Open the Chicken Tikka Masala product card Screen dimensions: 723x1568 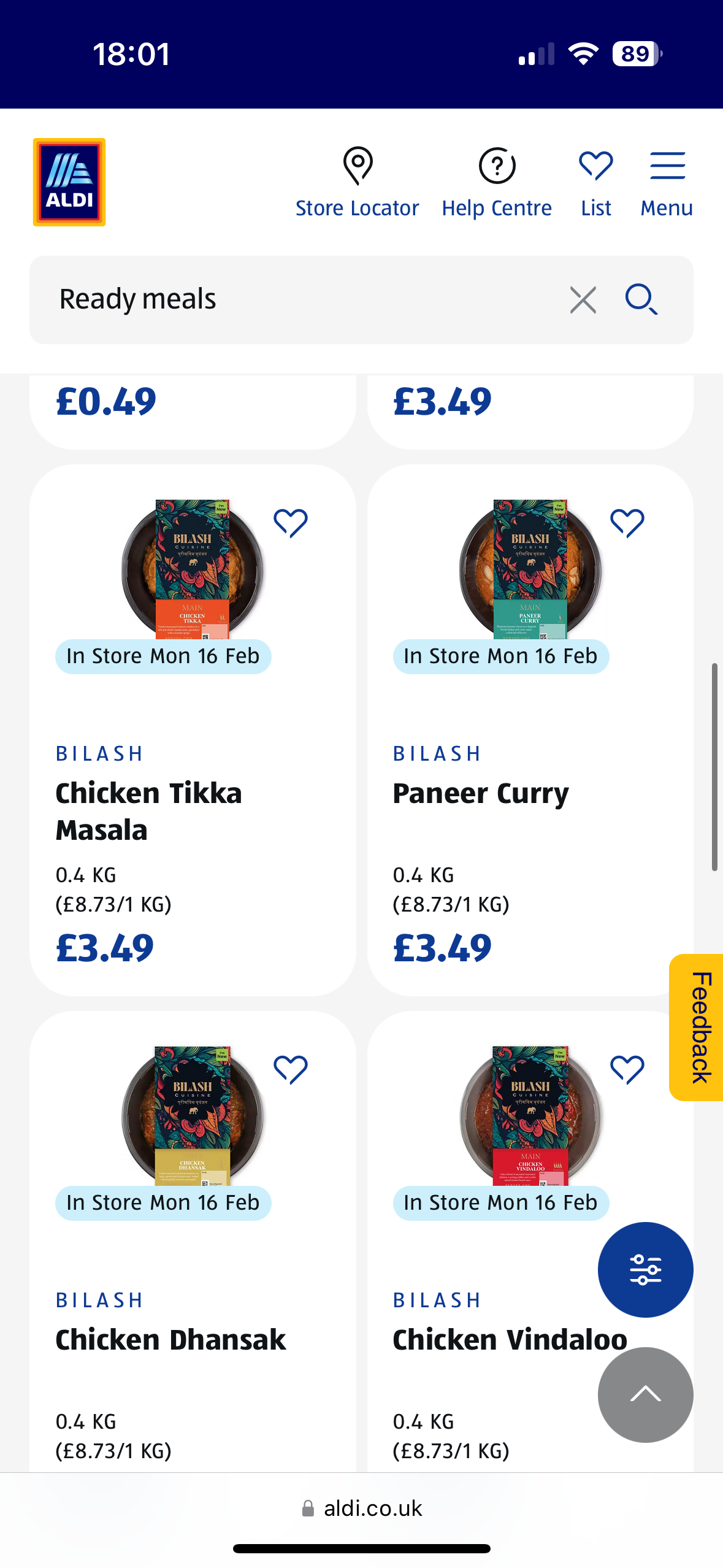[149, 811]
